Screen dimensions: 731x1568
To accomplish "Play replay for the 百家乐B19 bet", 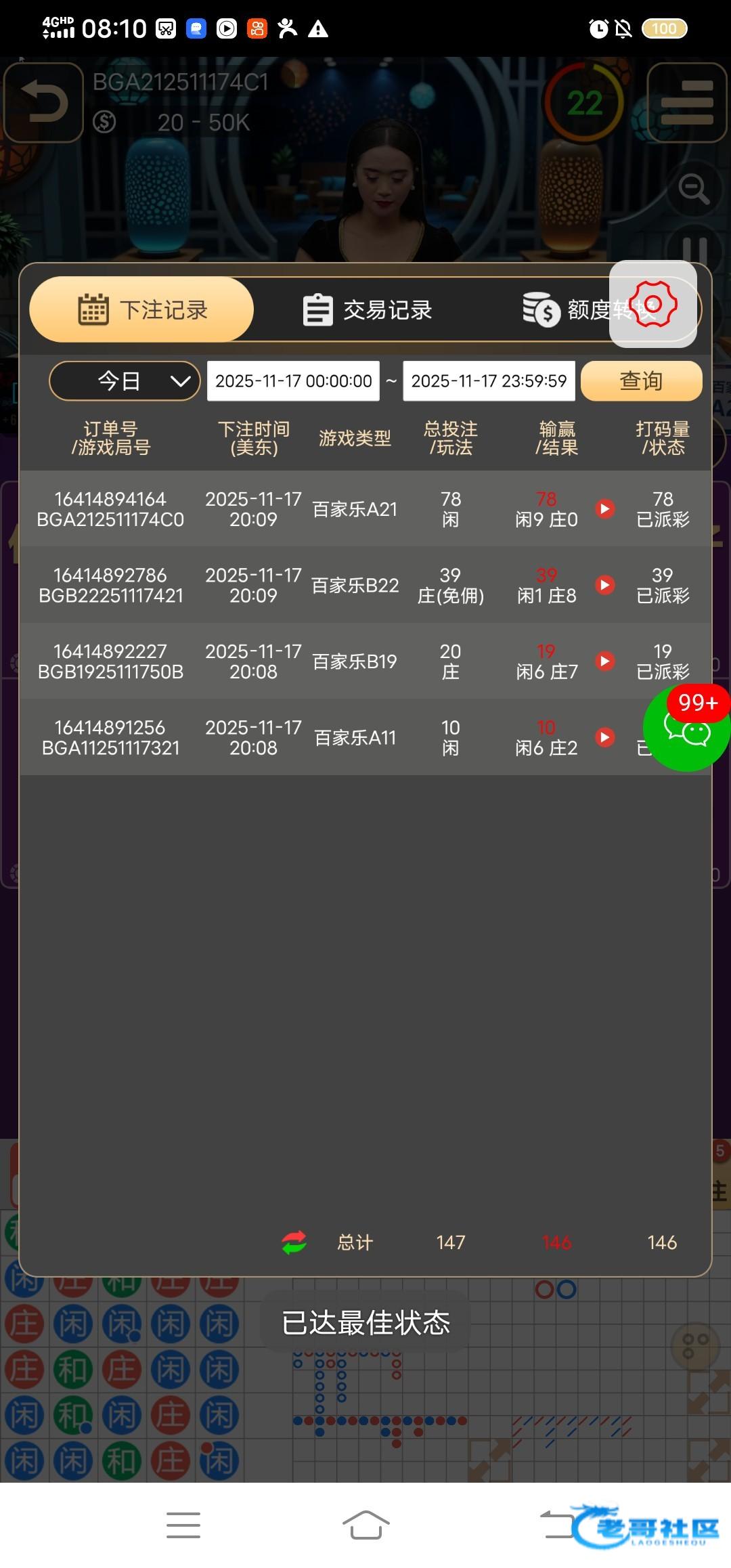I will [605, 661].
